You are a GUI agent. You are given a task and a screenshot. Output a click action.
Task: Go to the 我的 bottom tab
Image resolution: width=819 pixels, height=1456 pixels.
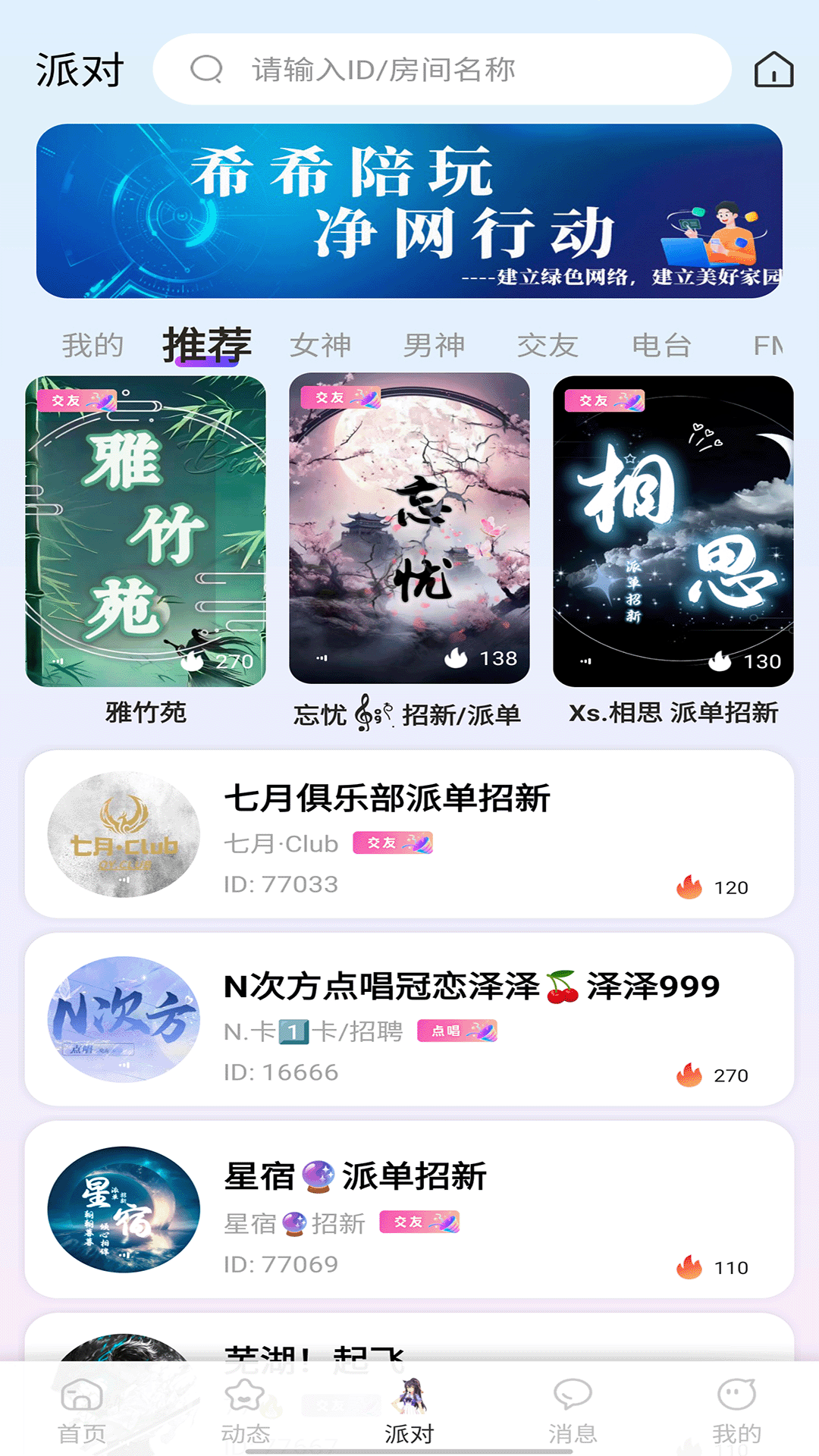737,1410
